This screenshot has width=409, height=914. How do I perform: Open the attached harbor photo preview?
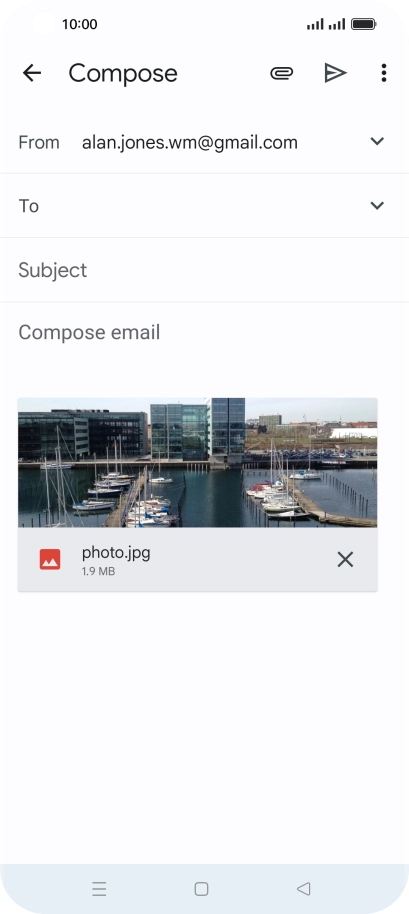(198, 463)
